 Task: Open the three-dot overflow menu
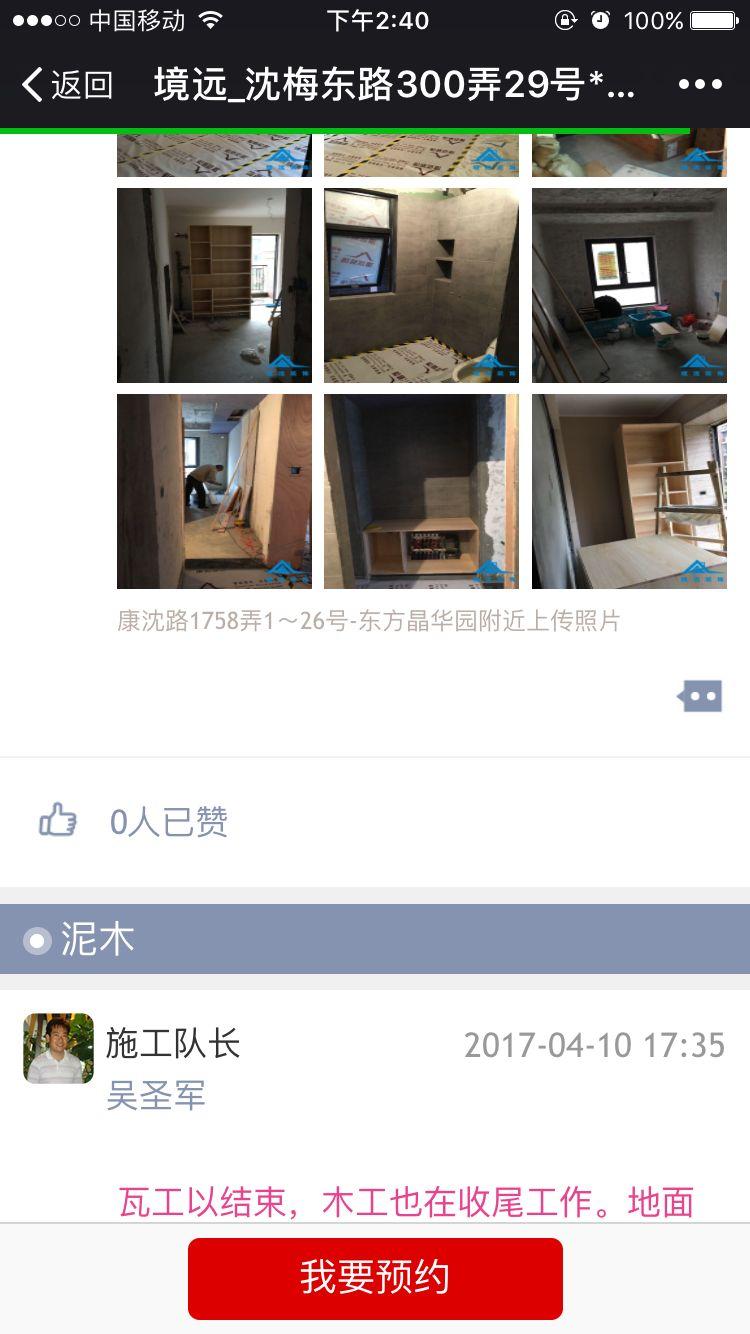pos(700,85)
